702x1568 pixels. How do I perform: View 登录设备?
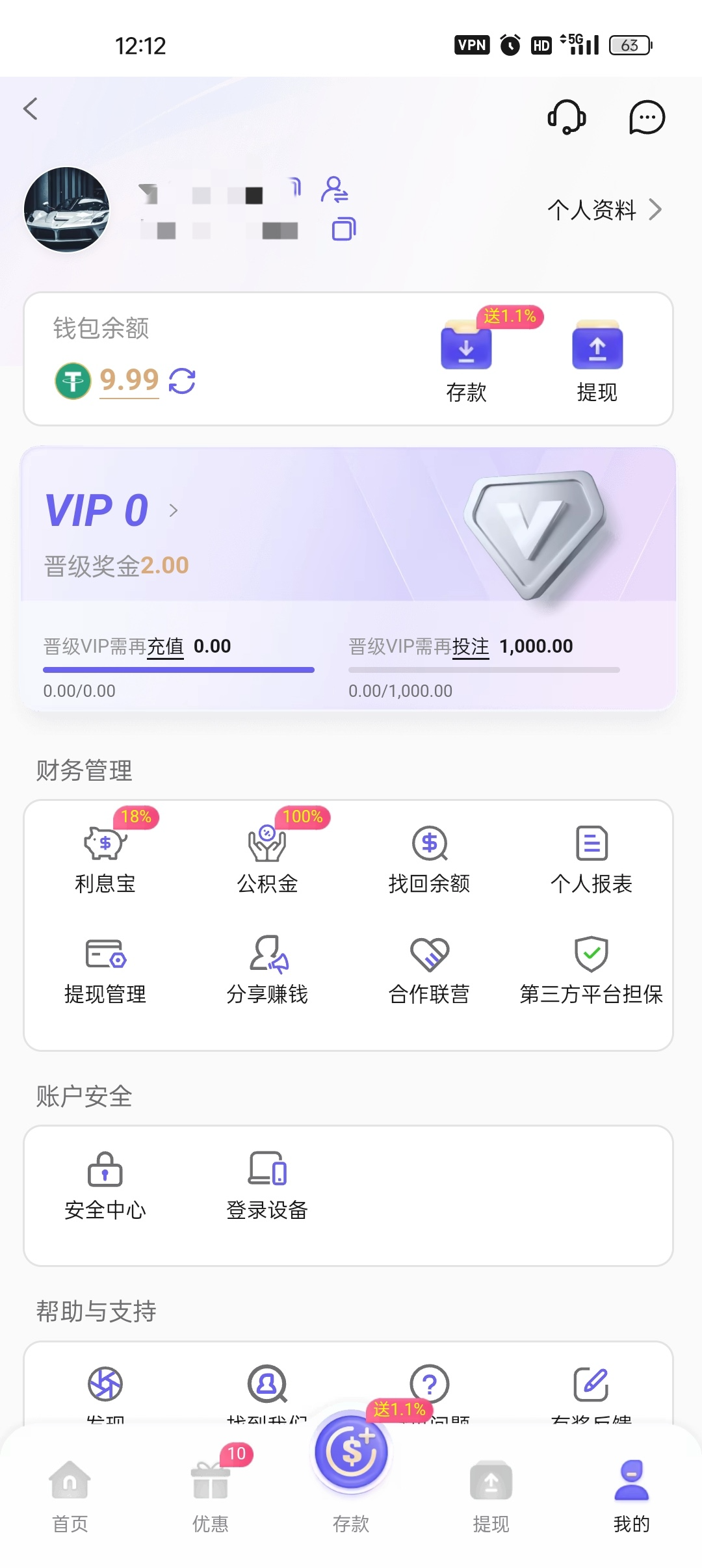pos(267,1186)
